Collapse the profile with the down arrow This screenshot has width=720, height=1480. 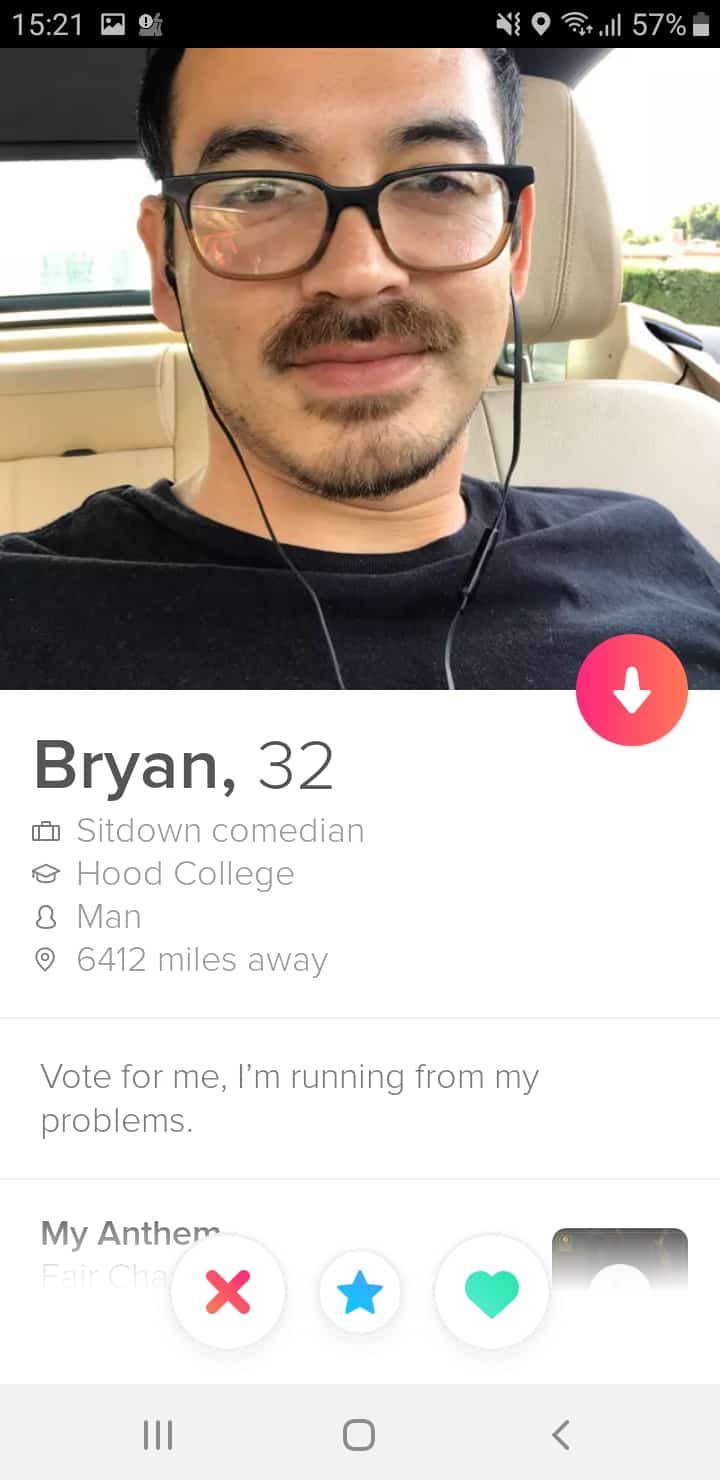(632, 690)
